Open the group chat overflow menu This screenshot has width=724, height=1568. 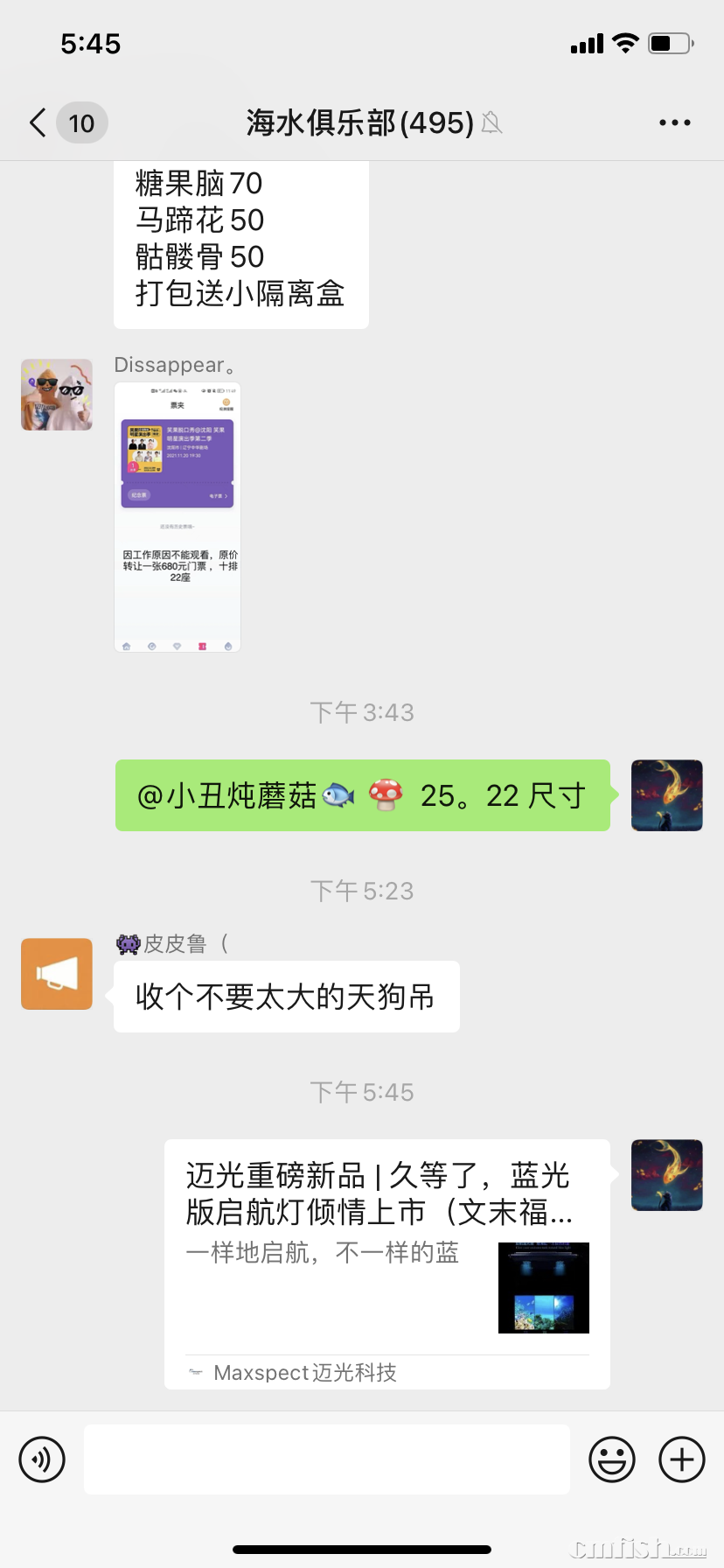pyautogui.click(x=674, y=122)
